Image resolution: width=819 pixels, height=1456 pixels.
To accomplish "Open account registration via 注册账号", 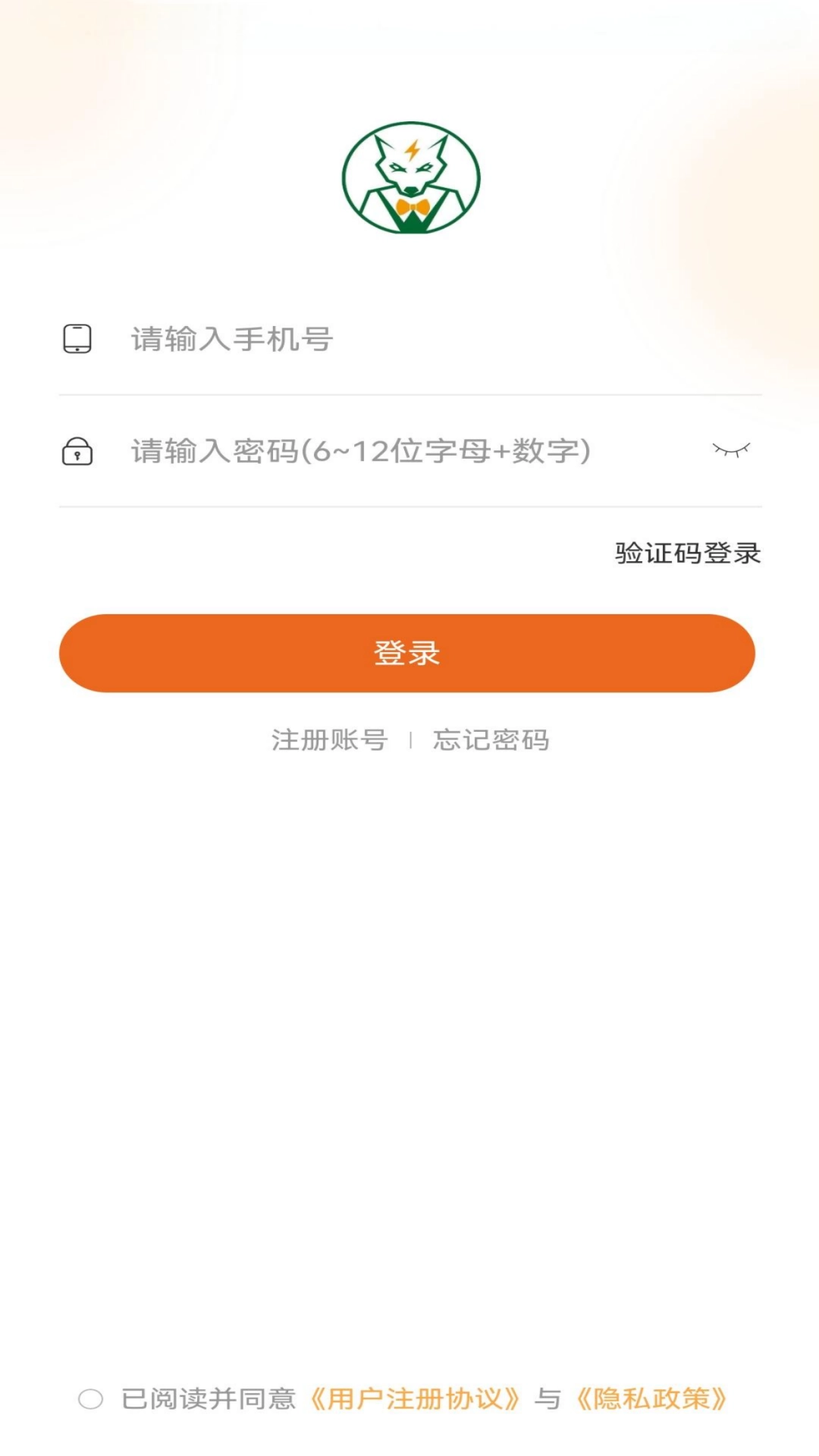I will click(x=328, y=741).
